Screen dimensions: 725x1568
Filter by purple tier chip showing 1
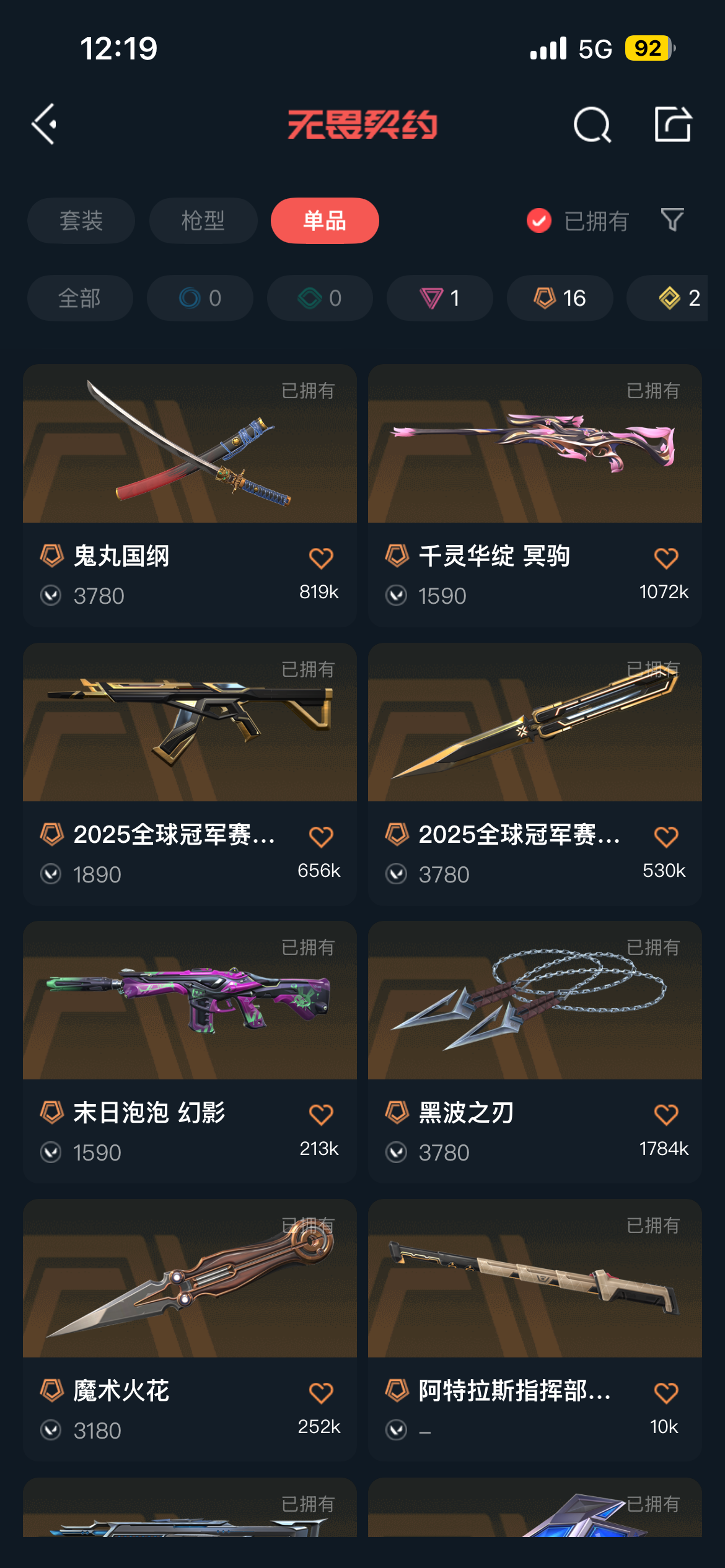pyautogui.click(x=440, y=298)
